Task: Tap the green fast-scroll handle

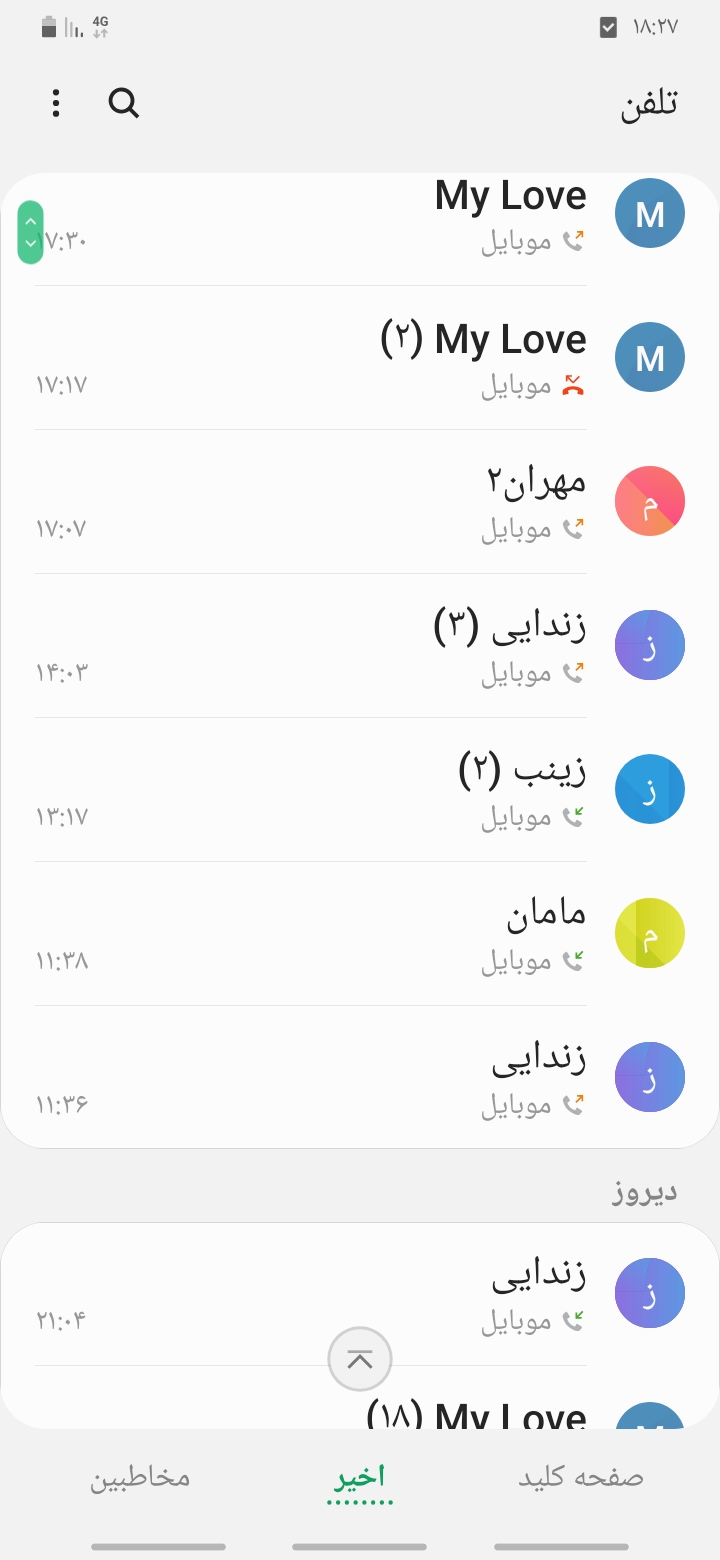Action: coord(31,232)
